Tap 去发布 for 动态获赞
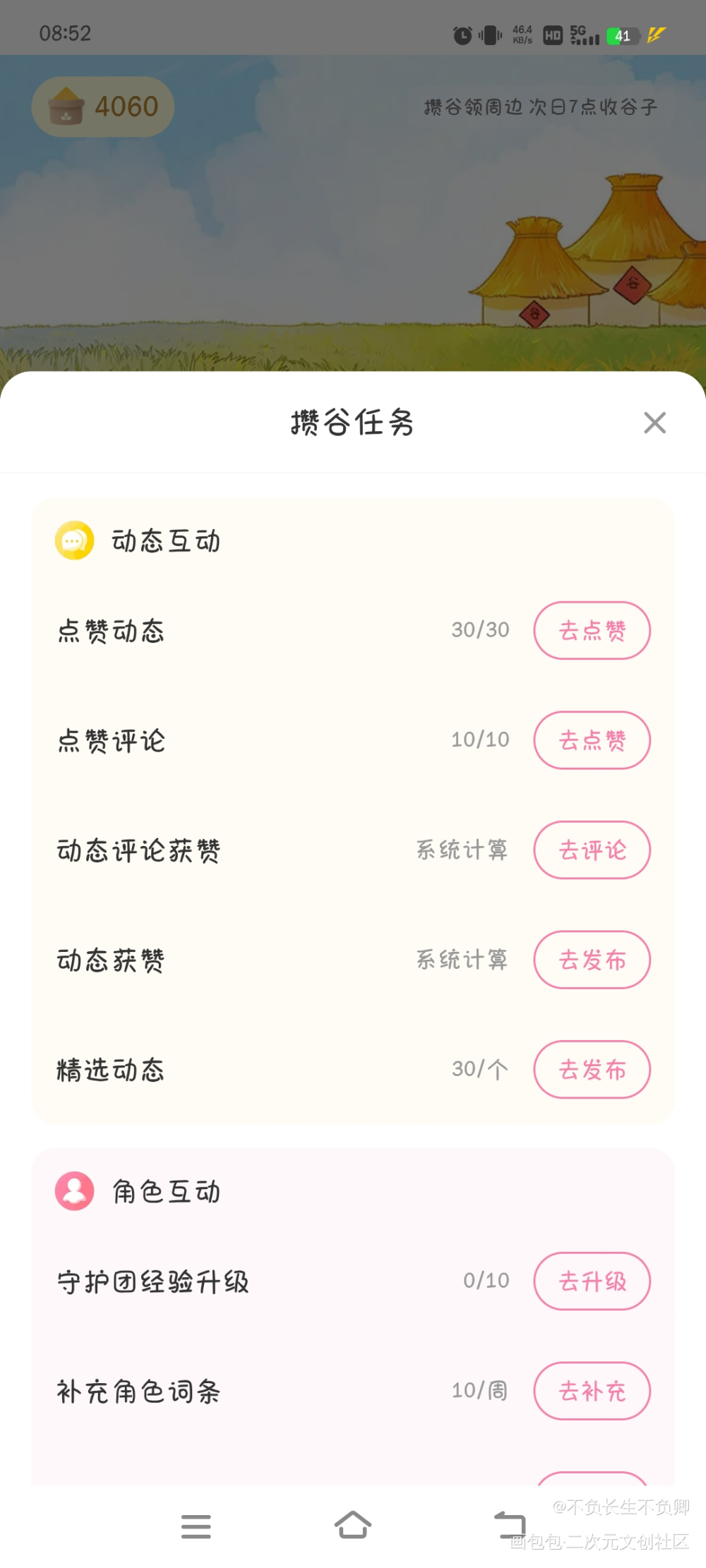 pyautogui.click(x=592, y=960)
